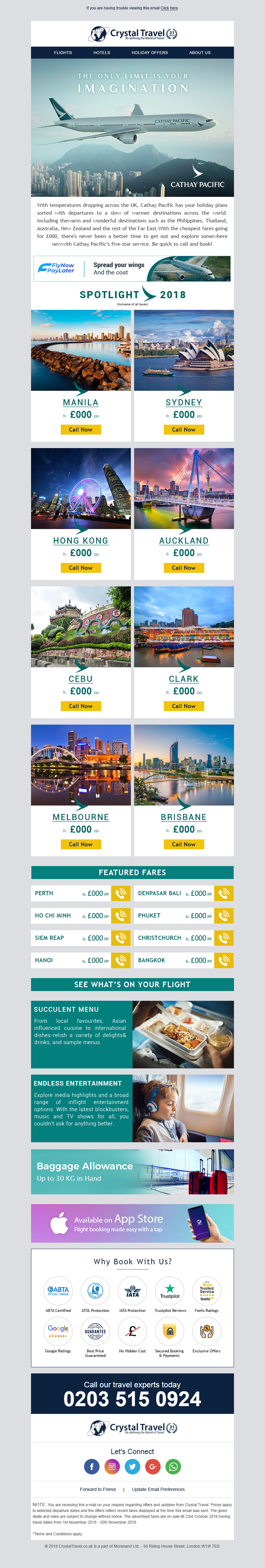Viewport: 265px width, 1568px height.
Task: Tap Call Now under Manila
Action: coord(81,430)
